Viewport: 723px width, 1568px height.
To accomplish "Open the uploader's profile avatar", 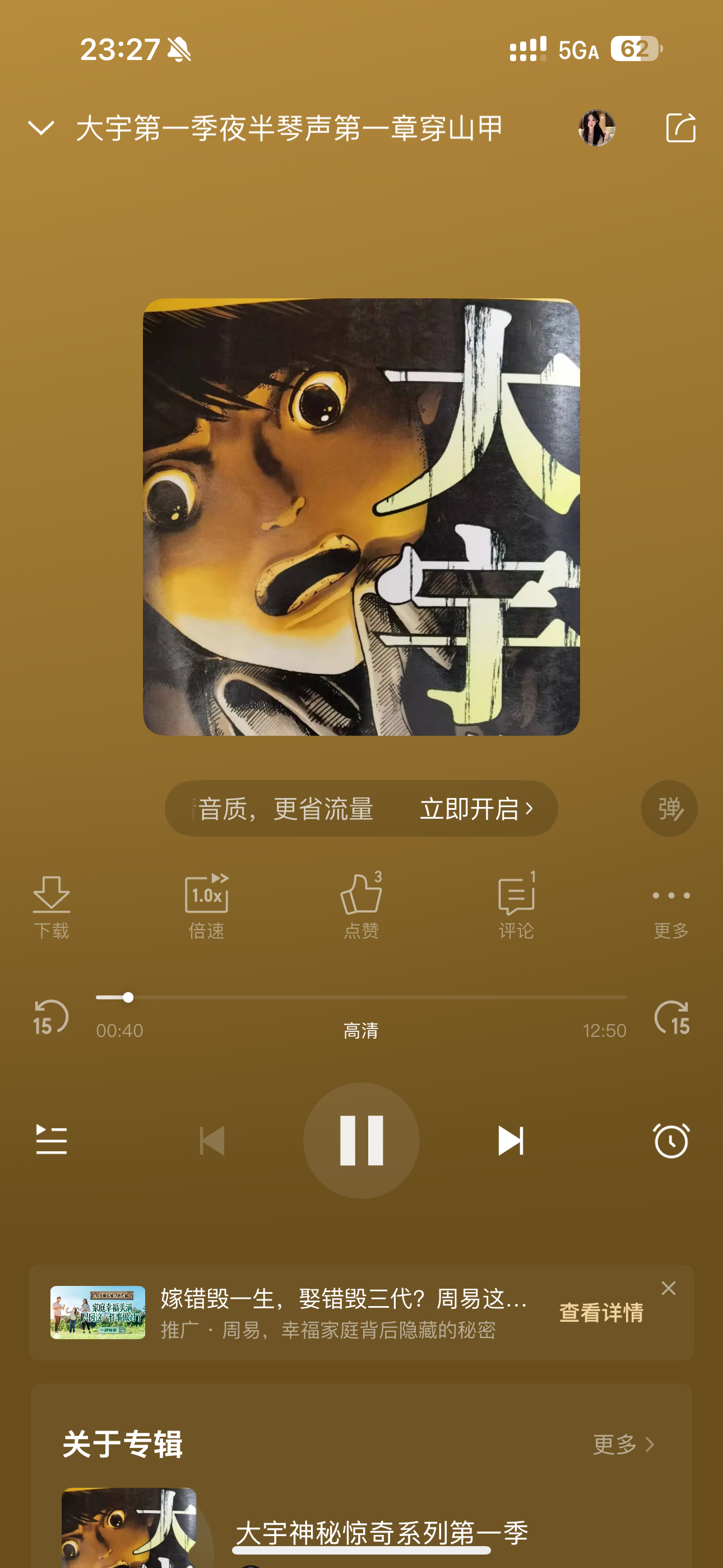I will (596, 128).
